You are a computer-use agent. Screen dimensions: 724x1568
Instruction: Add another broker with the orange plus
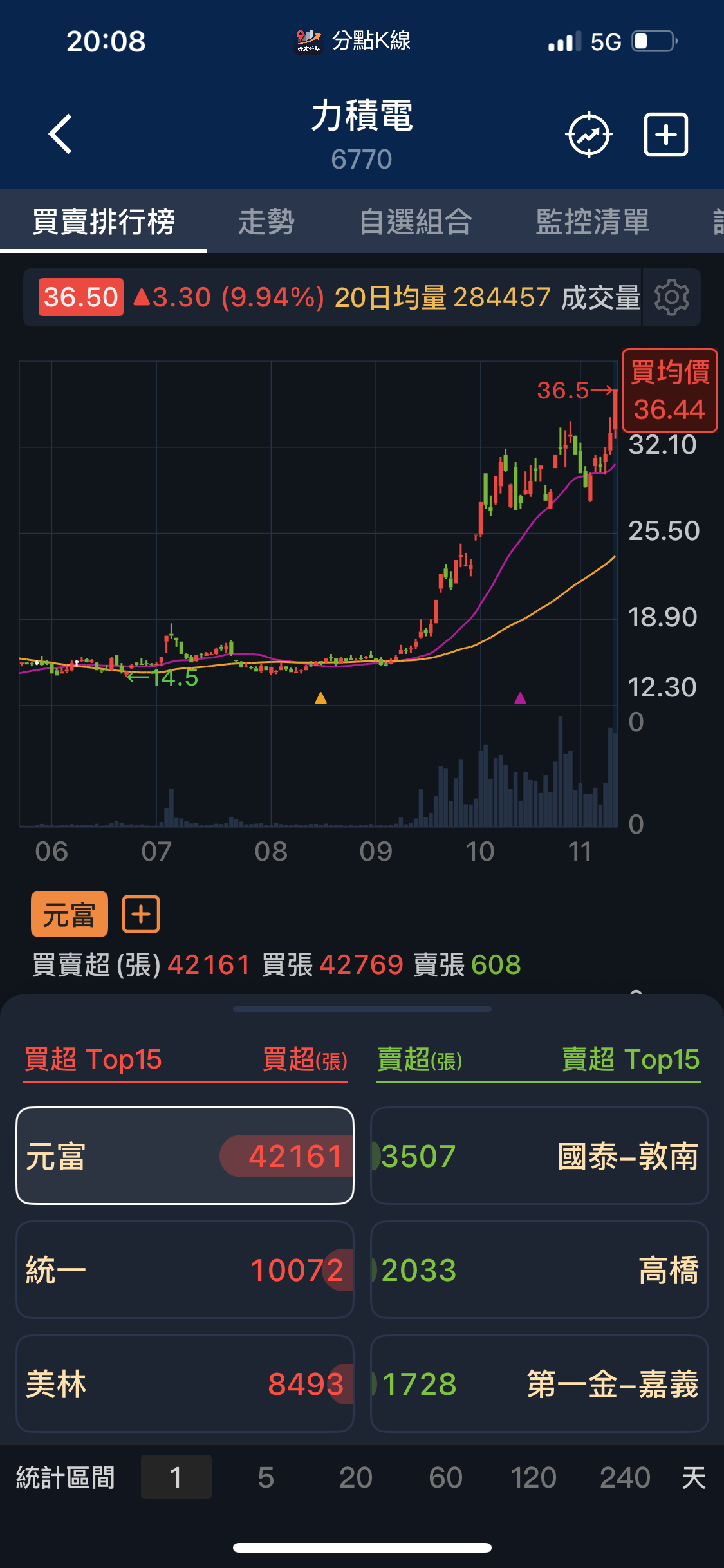pyautogui.click(x=141, y=914)
